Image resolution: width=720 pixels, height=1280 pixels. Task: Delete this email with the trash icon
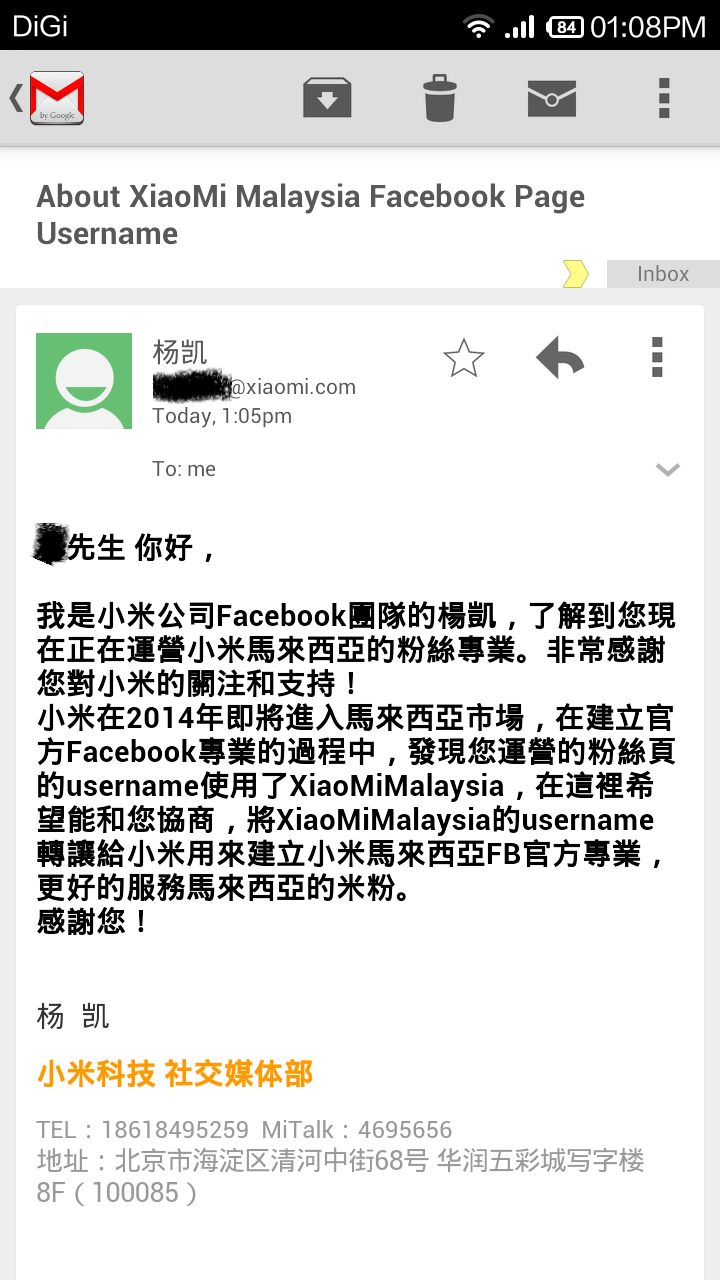point(440,98)
